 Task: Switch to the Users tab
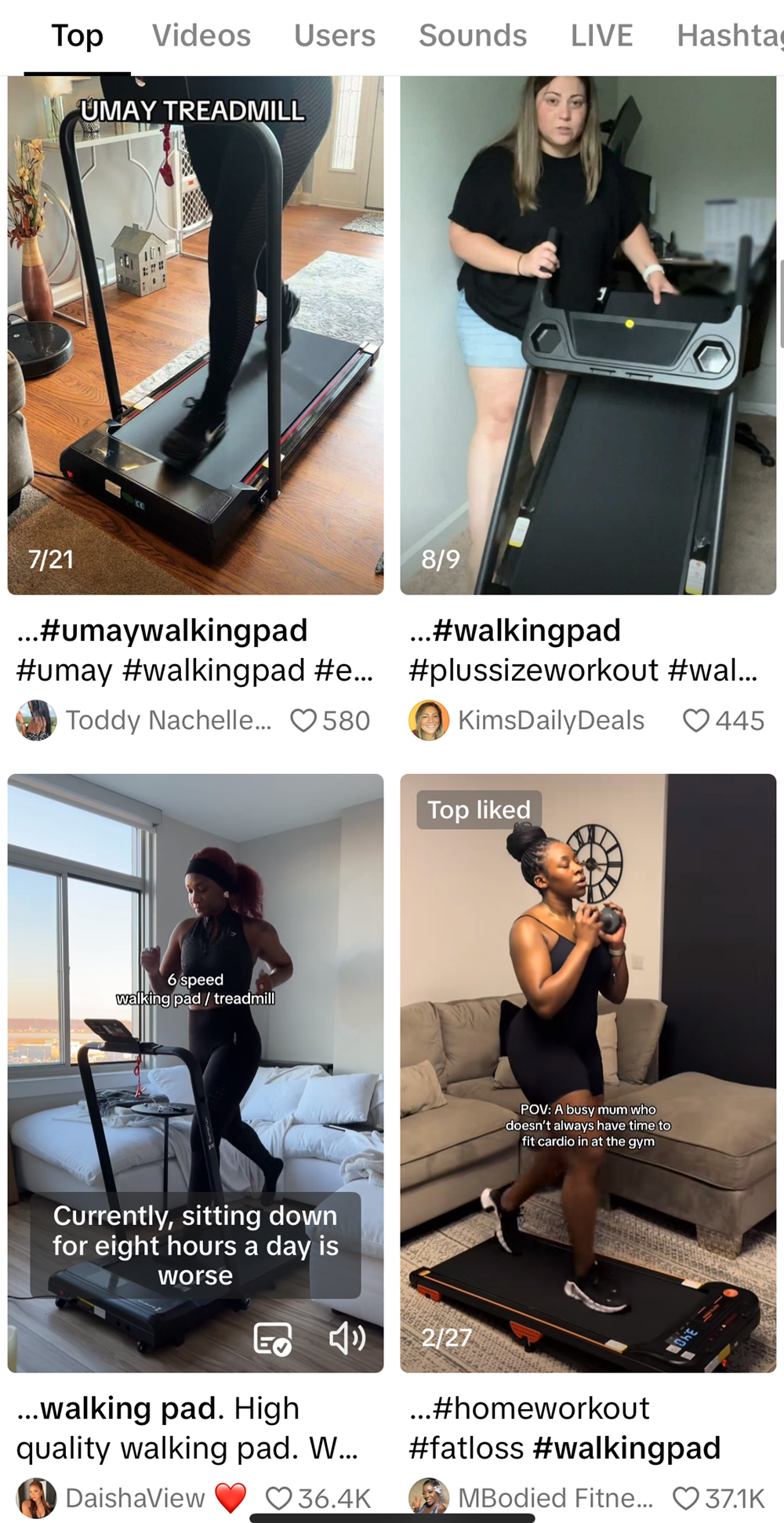[334, 36]
